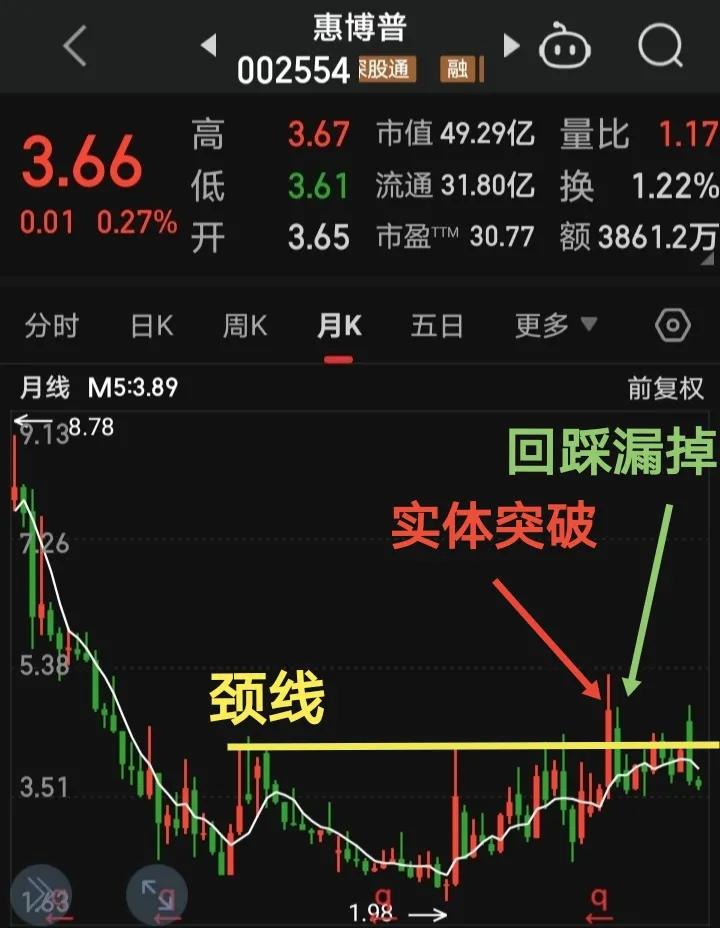The width and height of the screenshot is (720, 928).
Task: Switch to previous stock with left triangle arrow
Action: click(208, 44)
